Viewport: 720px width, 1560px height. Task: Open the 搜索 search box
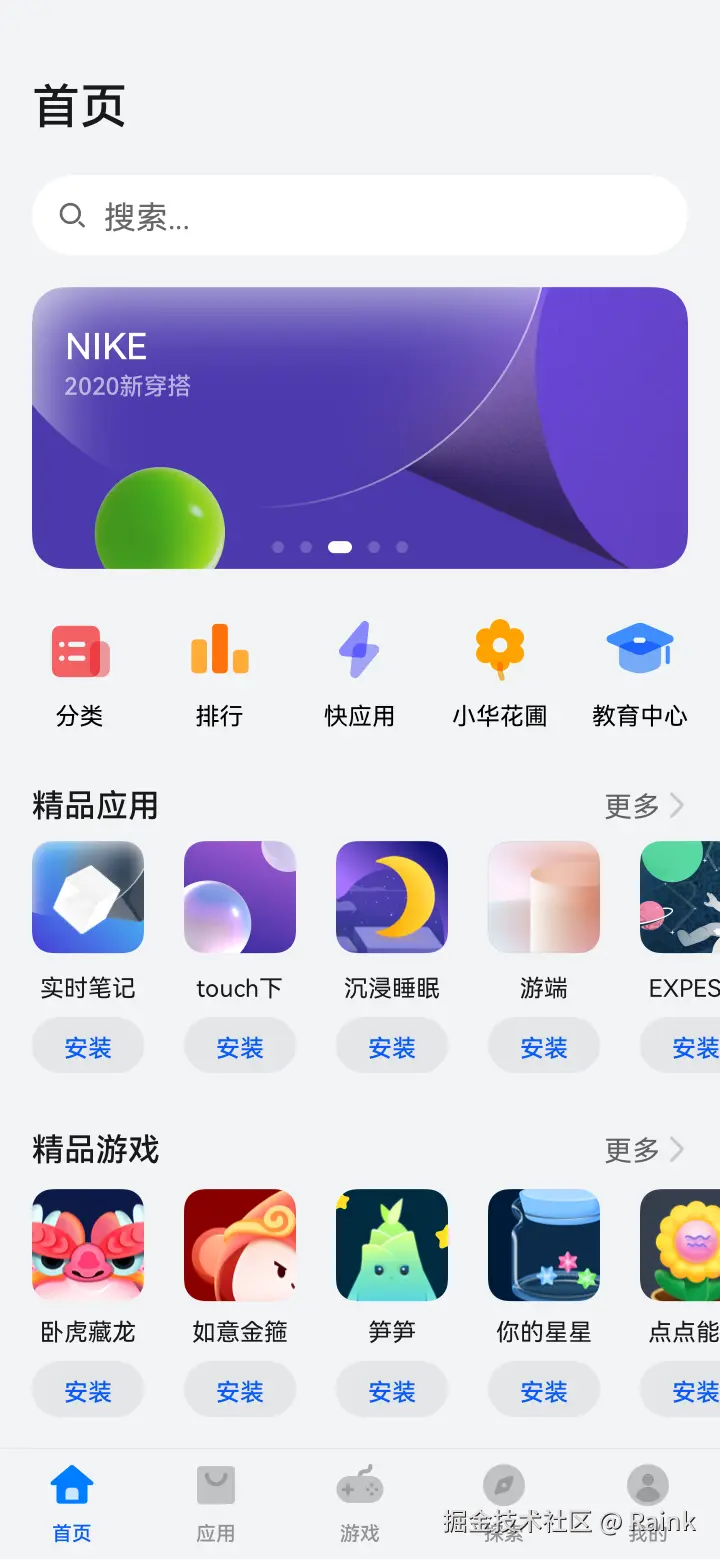click(360, 216)
